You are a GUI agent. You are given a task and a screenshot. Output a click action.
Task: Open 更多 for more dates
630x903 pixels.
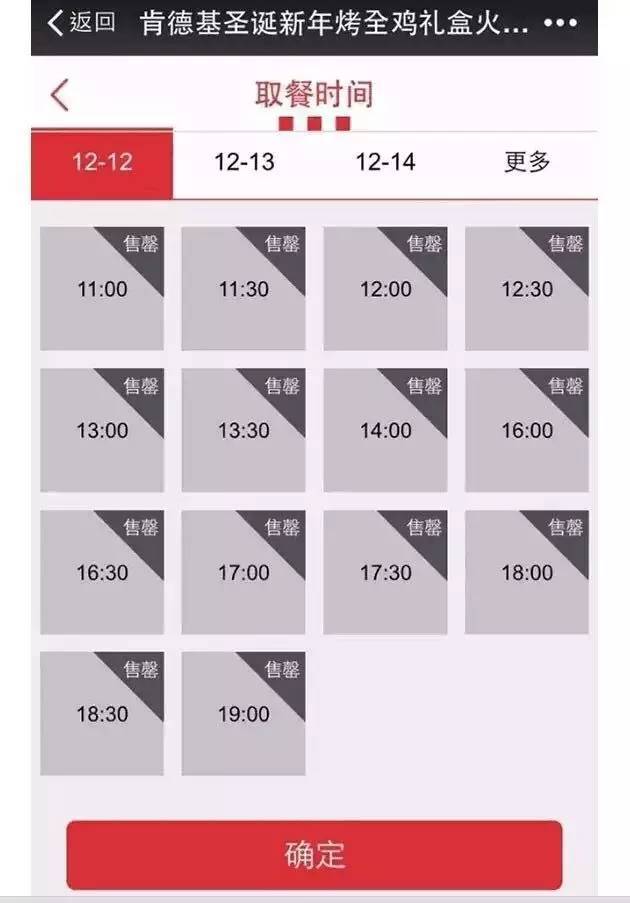coord(527,163)
